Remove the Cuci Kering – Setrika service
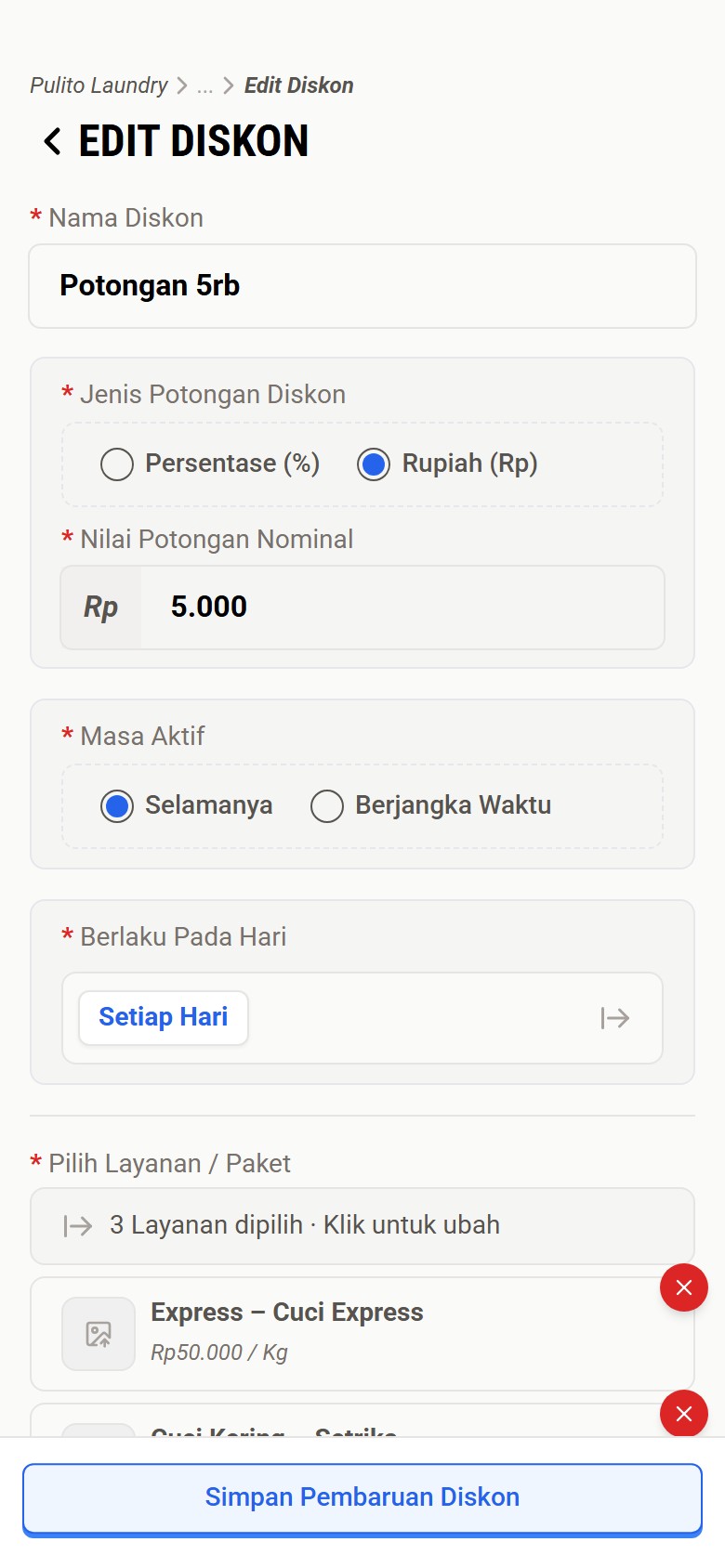Viewport: 725px width, 1568px height. point(683,1414)
